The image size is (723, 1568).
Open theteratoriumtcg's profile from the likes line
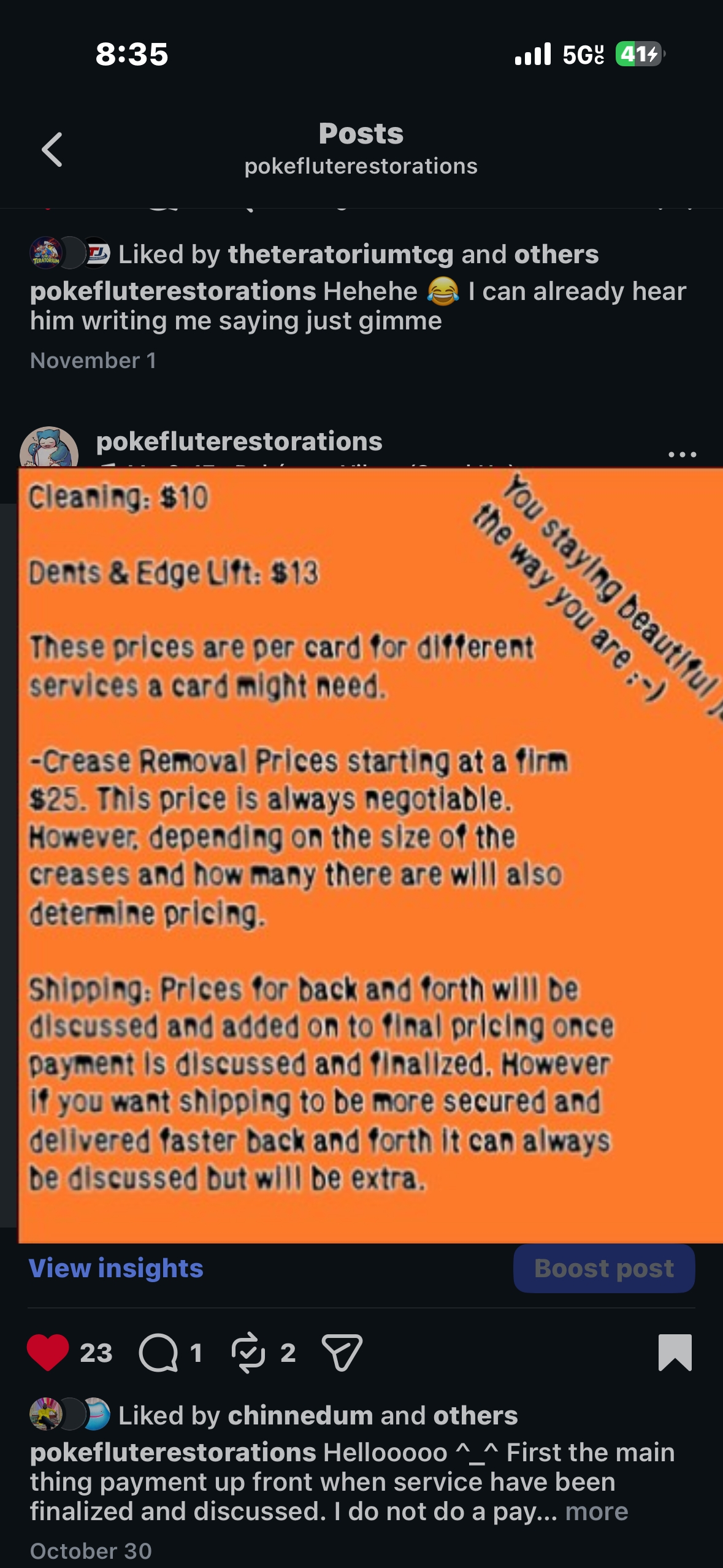point(340,254)
